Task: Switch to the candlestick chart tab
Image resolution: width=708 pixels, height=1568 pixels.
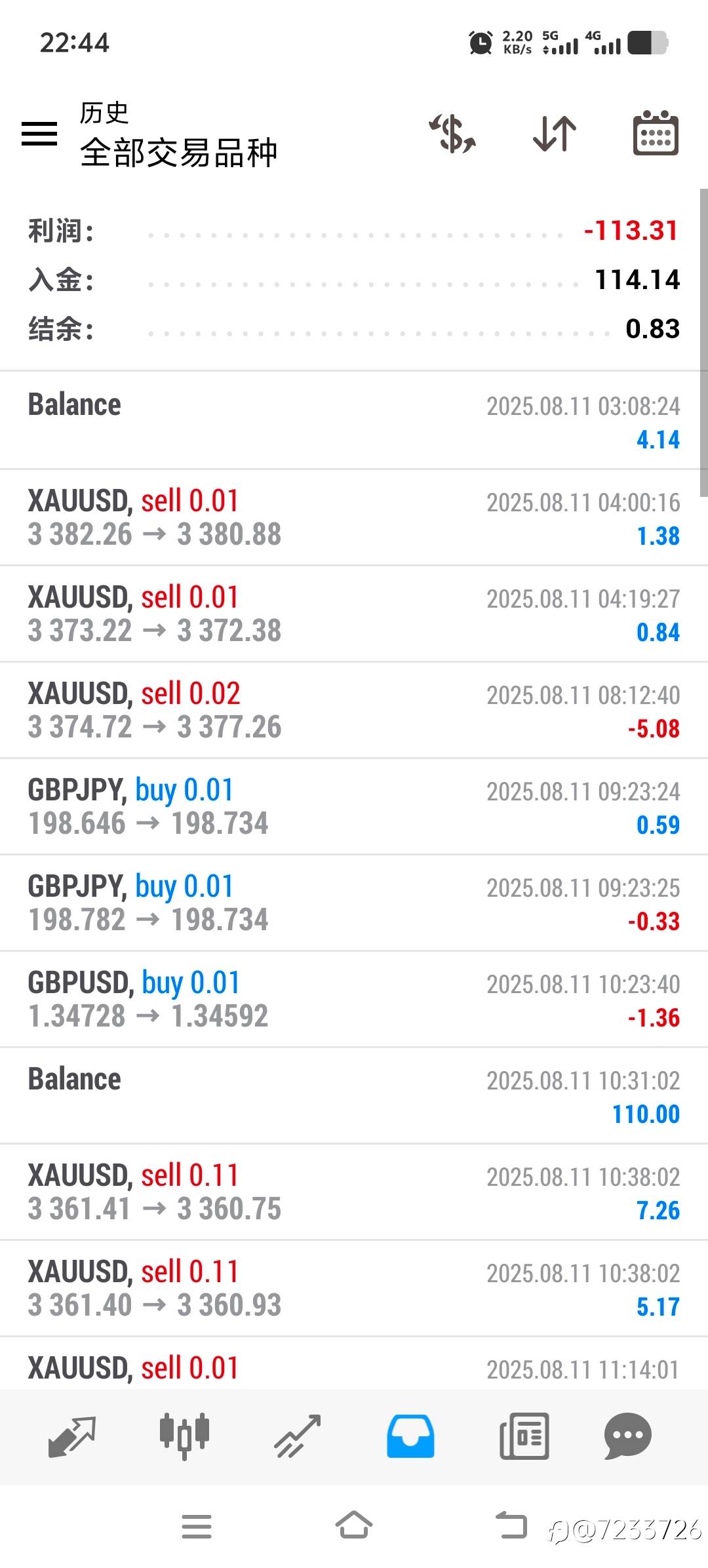Action: point(184,1436)
